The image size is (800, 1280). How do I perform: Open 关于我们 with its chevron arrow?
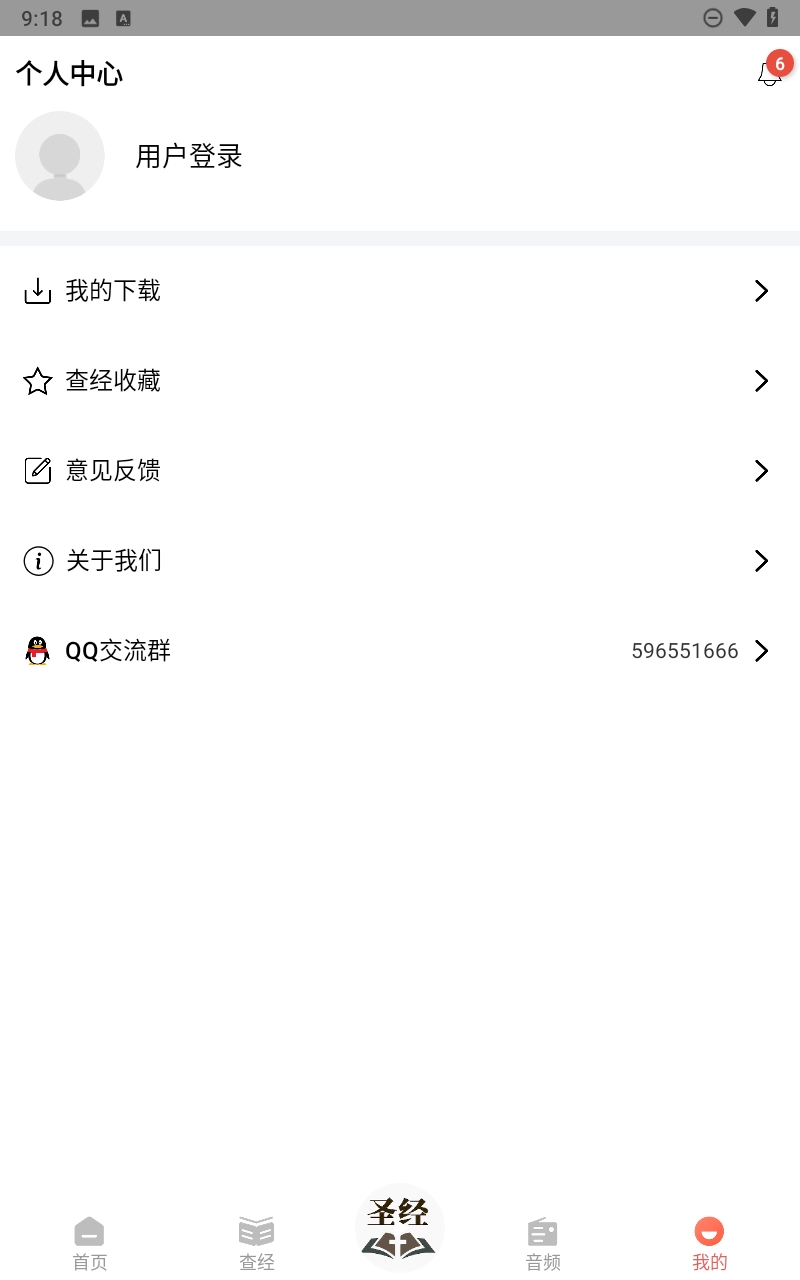(x=761, y=561)
